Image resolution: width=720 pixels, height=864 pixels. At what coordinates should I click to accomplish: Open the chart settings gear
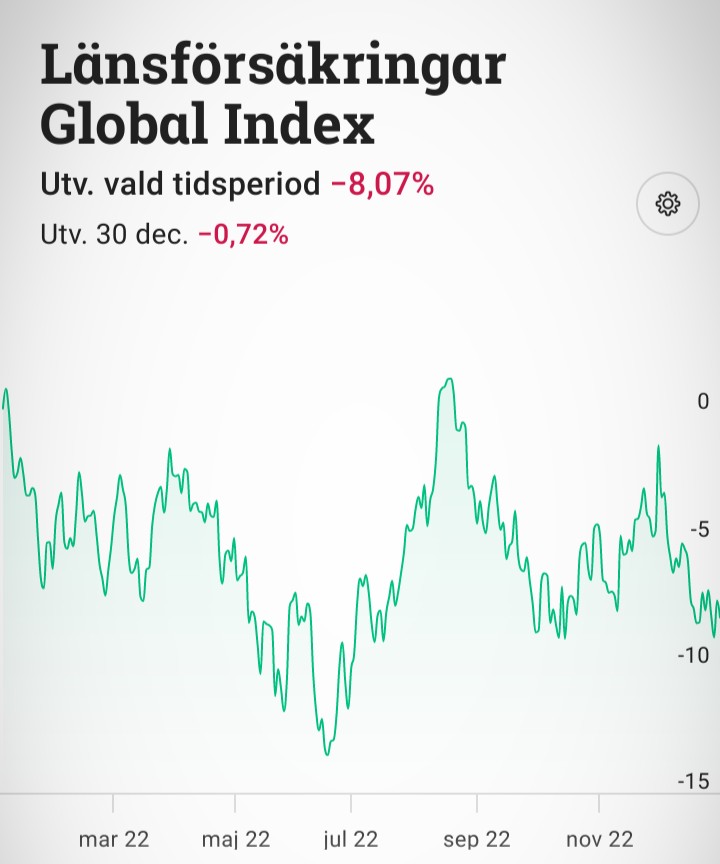pos(667,205)
